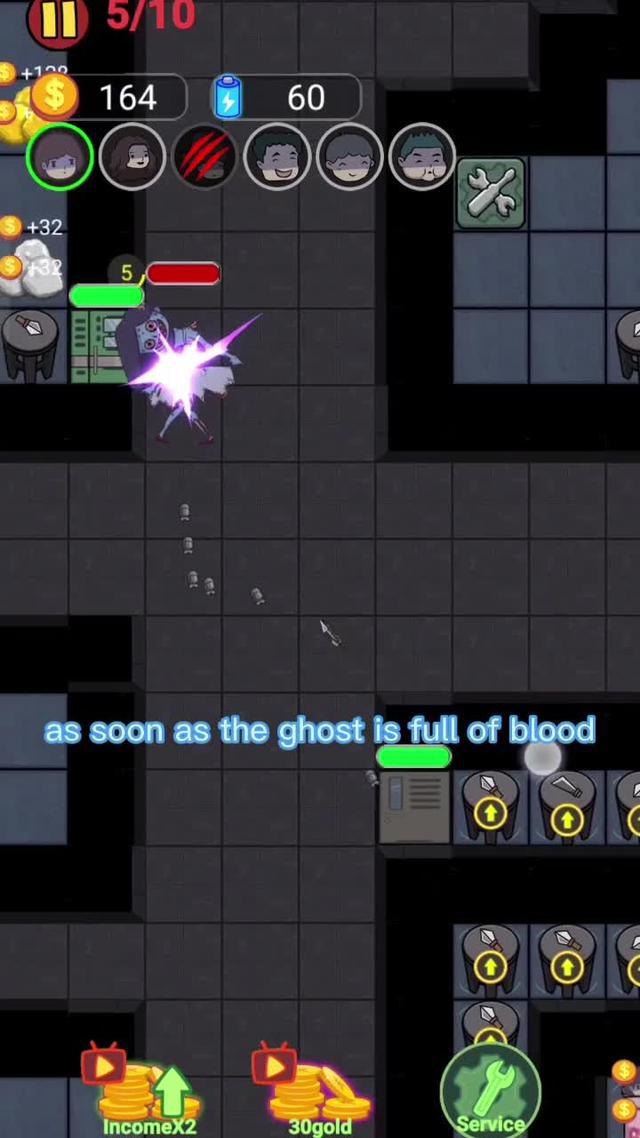Select the brown-haired girl avatar
Image resolution: width=640 pixels, height=1138 pixels.
(x=132, y=157)
